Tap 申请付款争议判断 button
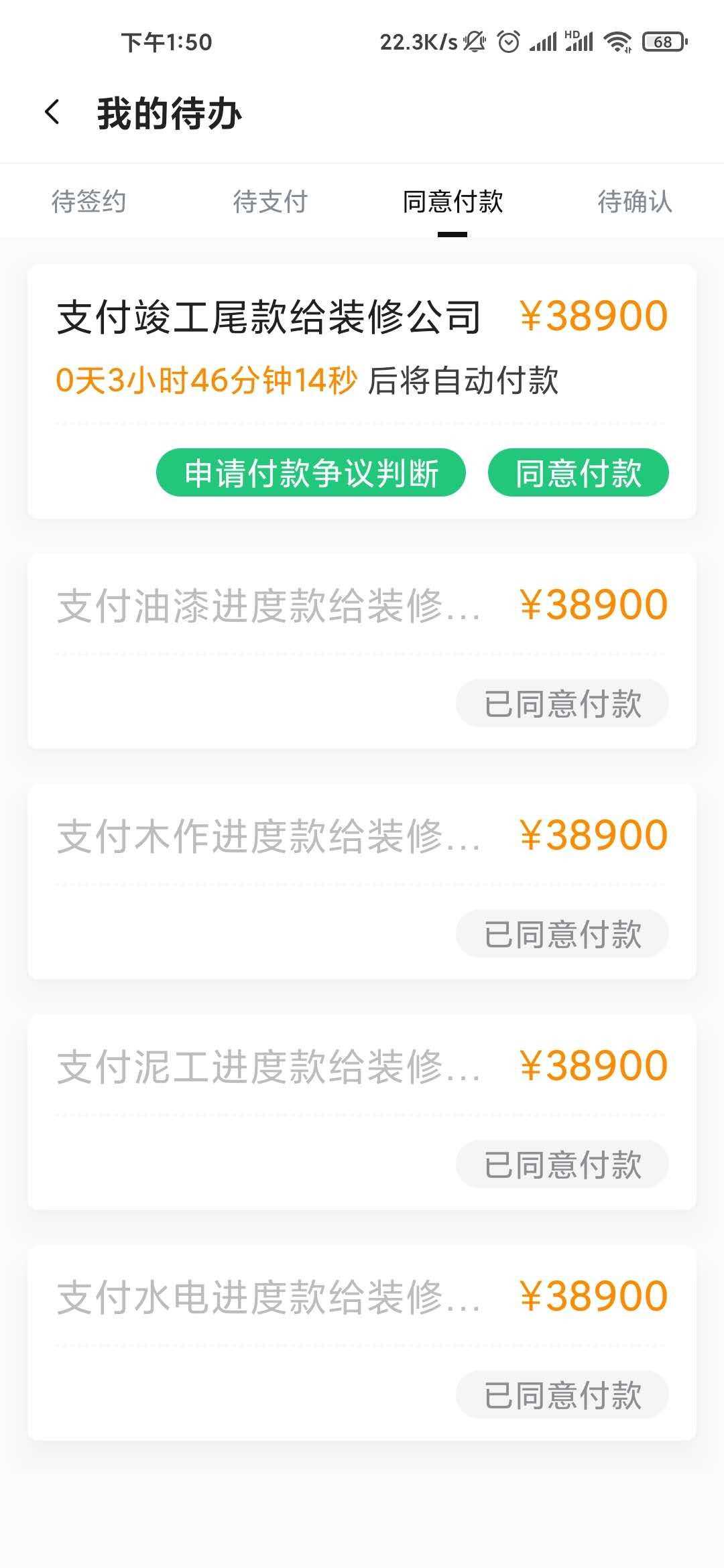 click(311, 473)
